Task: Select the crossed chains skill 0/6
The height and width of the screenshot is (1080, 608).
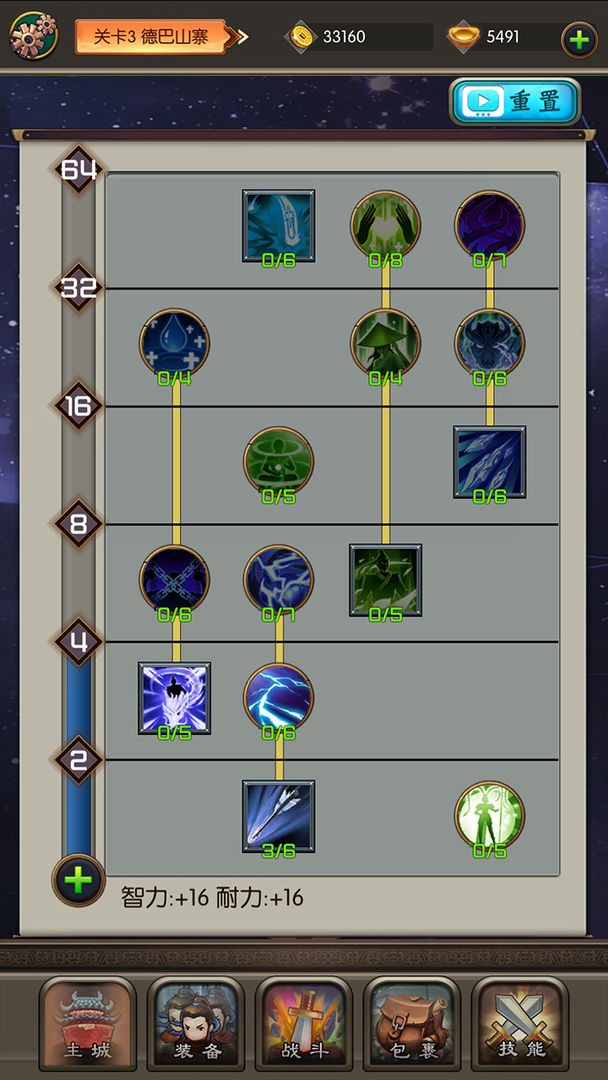Action: pyautogui.click(x=174, y=579)
